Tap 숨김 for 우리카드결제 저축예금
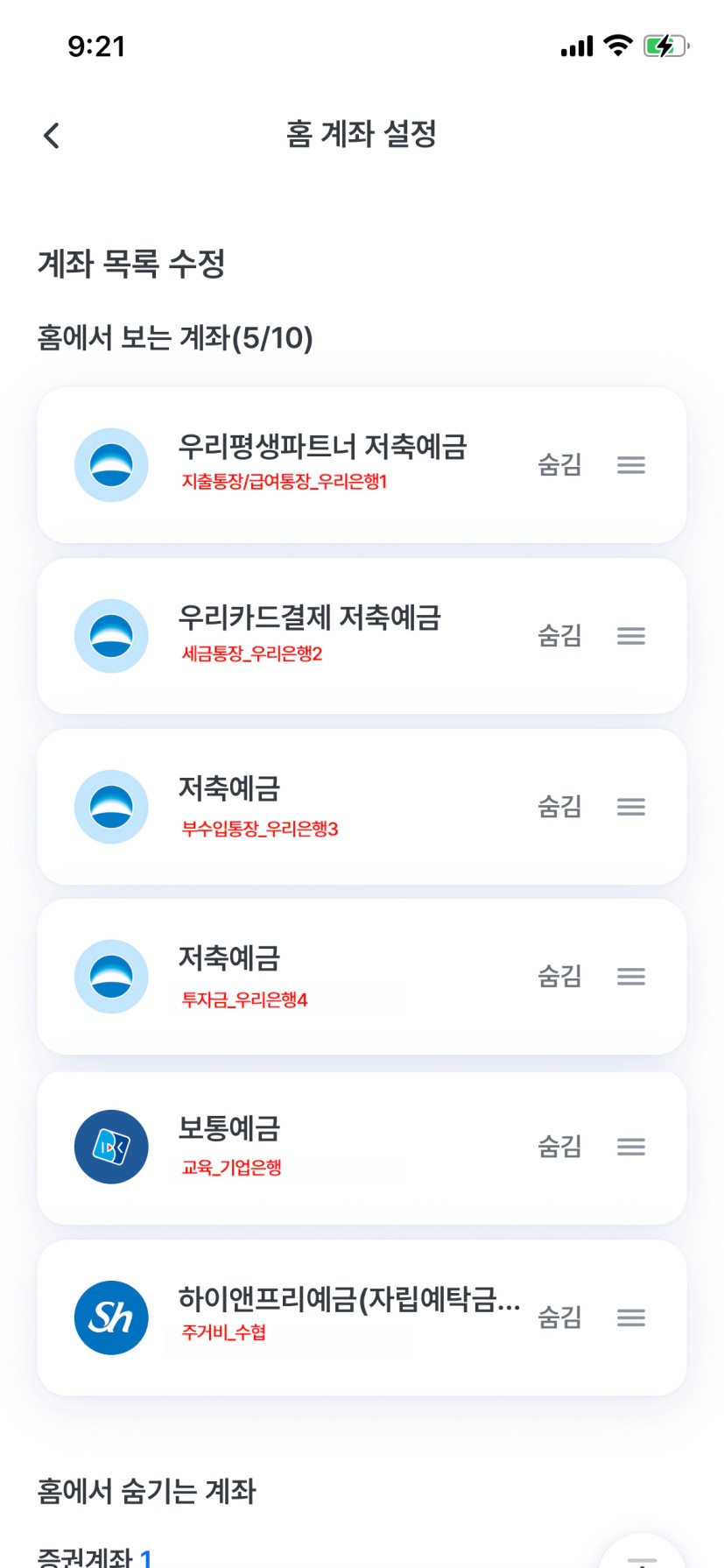Screen dimensions: 724x1568 pos(559,636)
